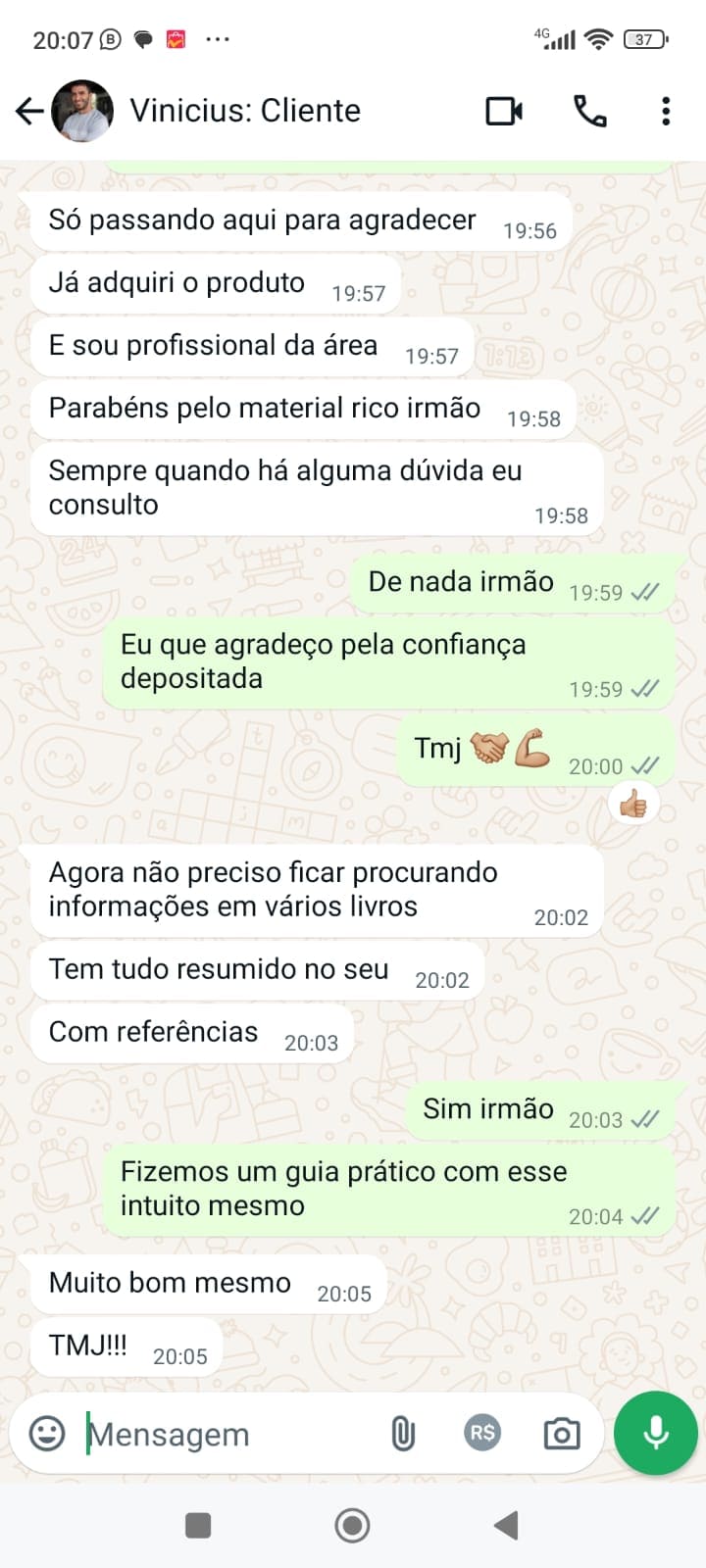Tap the microphone voice message button
The width and height of the screenshot is (706, 1568).
[655, 1433]
